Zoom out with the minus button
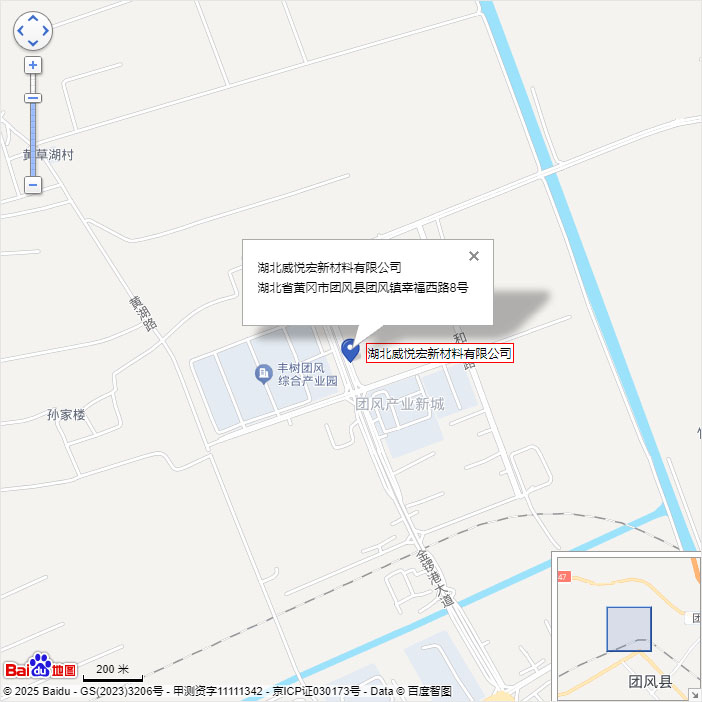 [33, 185]
